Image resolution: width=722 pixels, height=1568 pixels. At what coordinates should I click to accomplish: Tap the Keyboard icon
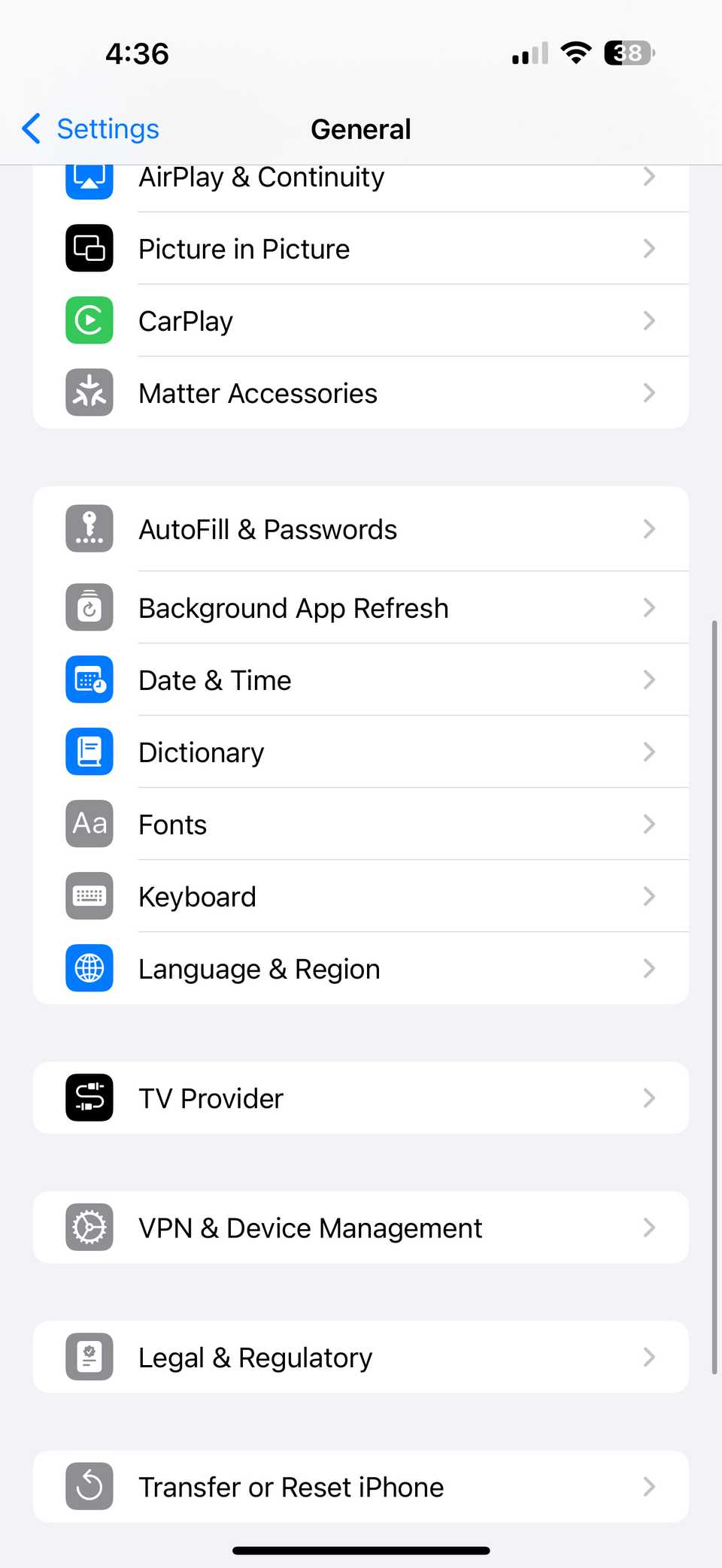pos(89,895)
